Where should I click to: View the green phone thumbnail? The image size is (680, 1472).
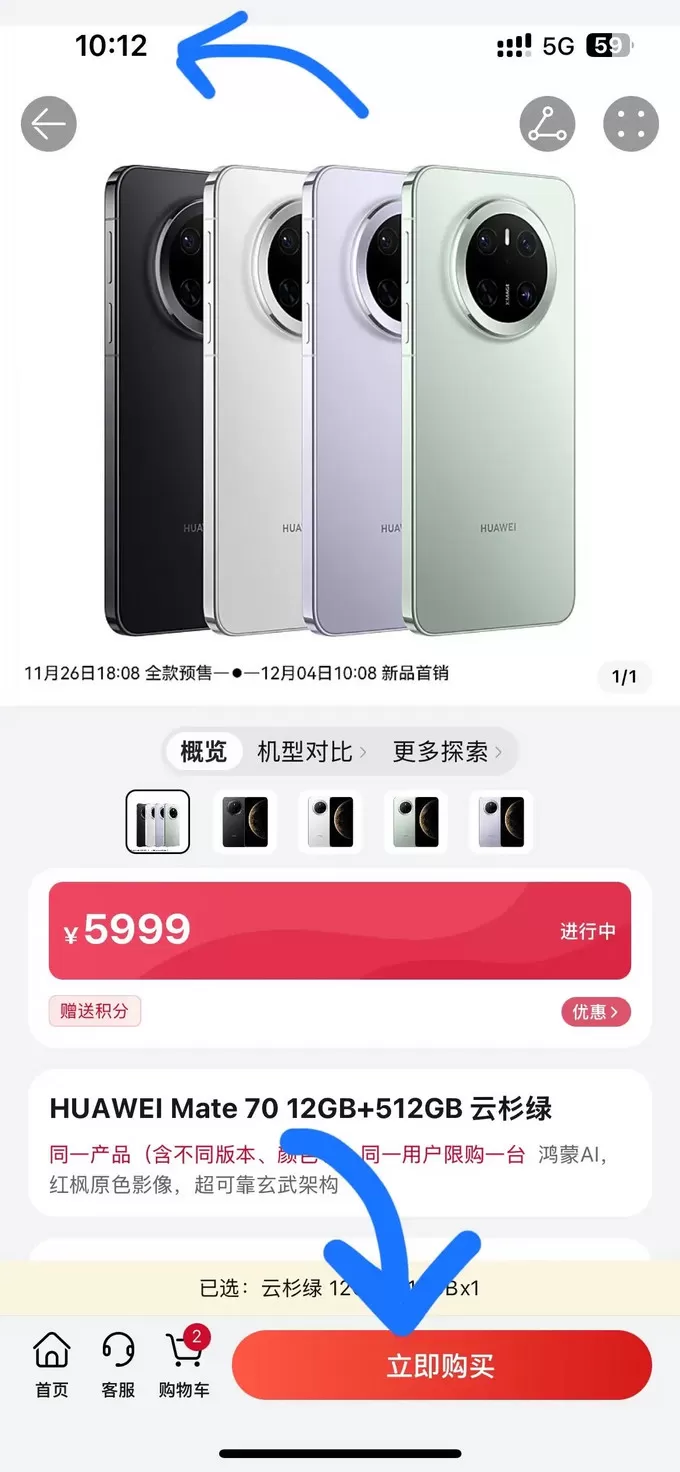point(416,822)
